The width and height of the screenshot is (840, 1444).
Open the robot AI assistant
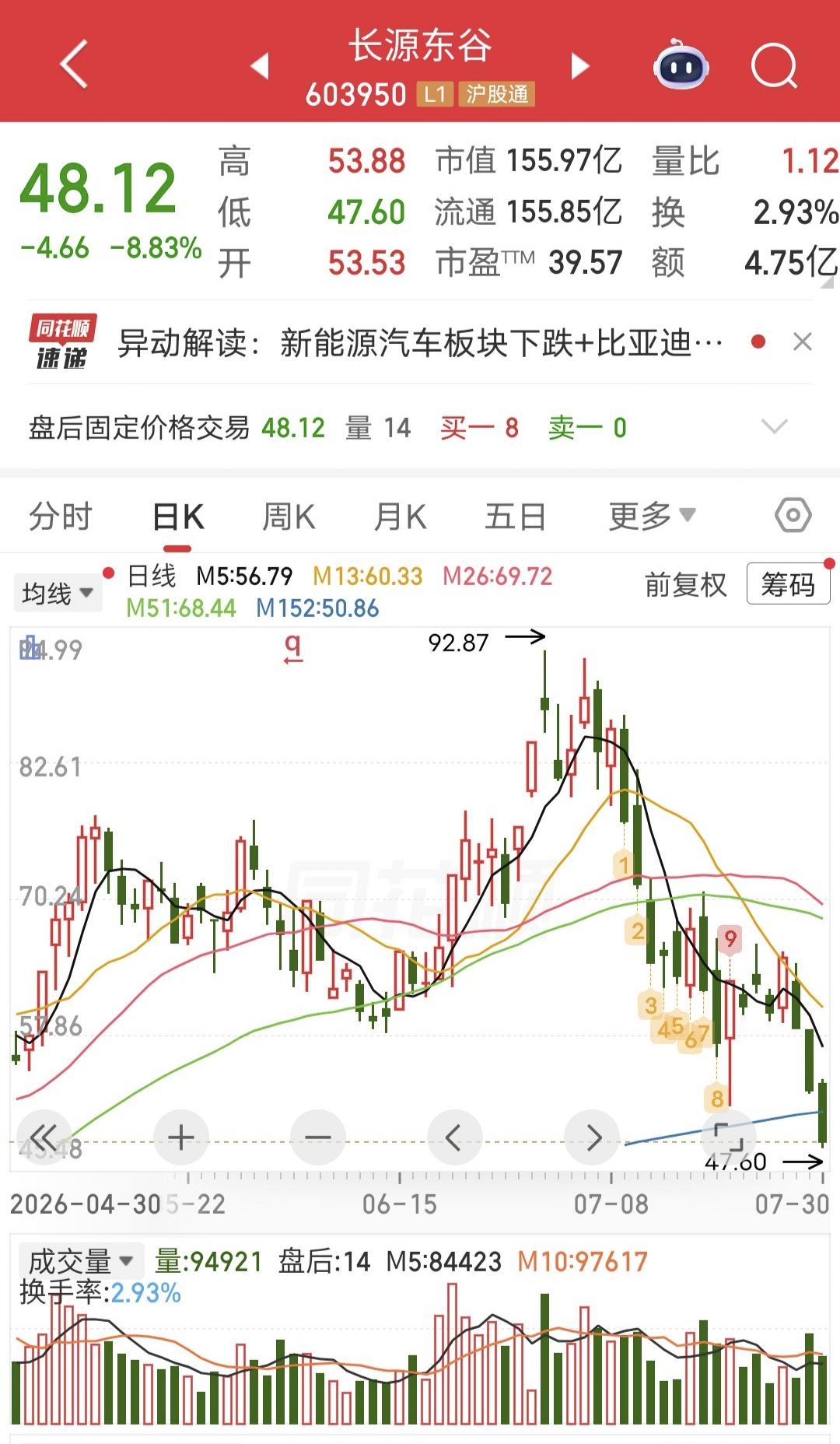681,67
